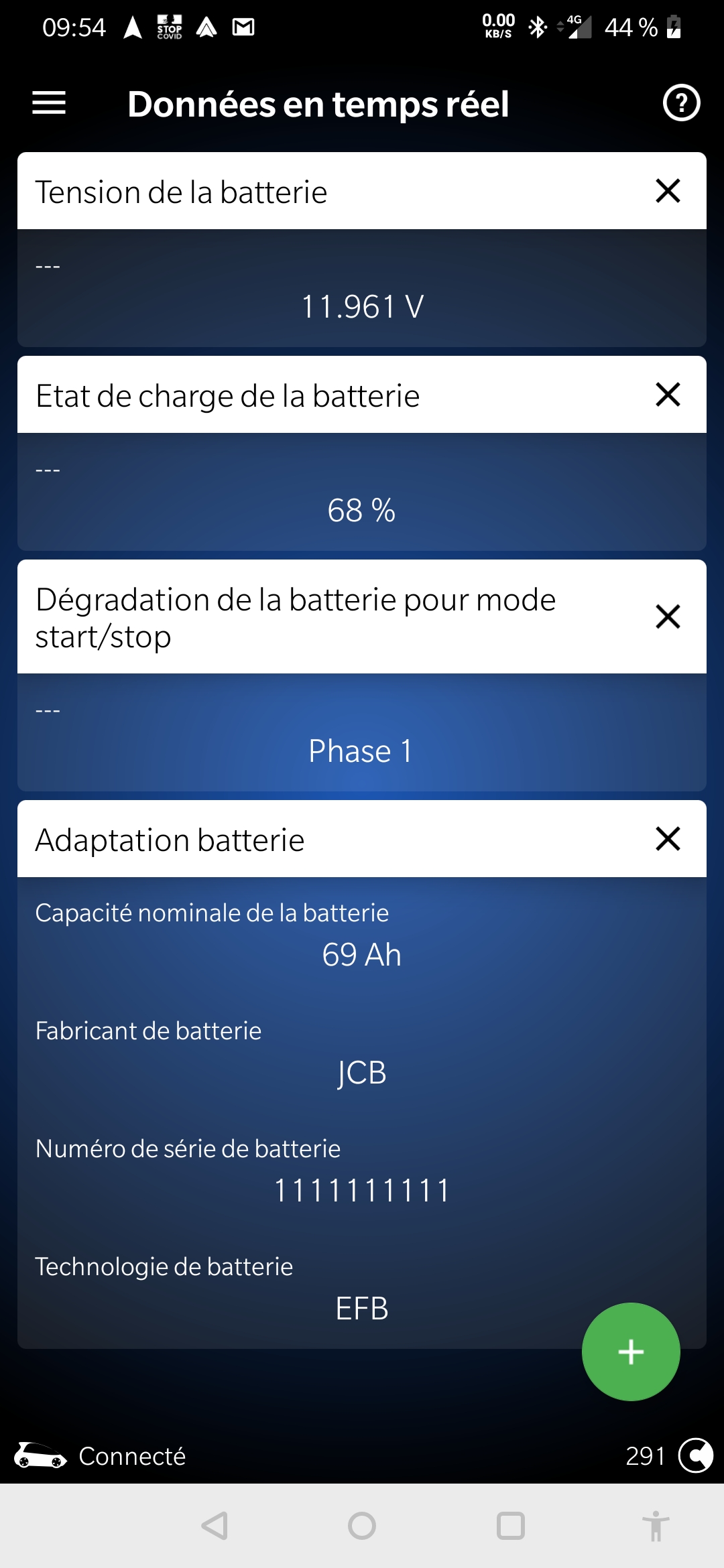Viewport: 724px width, 1568px height.
Task: Open the help question mark icon
Action: (681, 103)
